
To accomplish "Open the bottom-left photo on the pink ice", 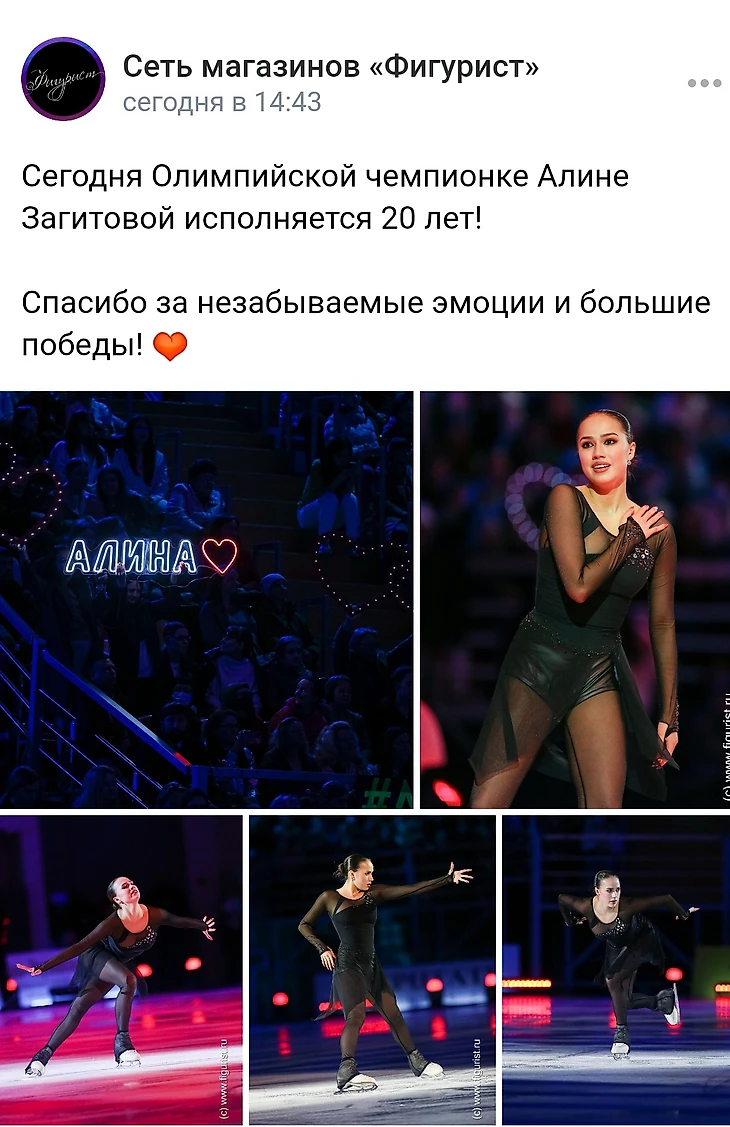I will [x=121, y=969].
